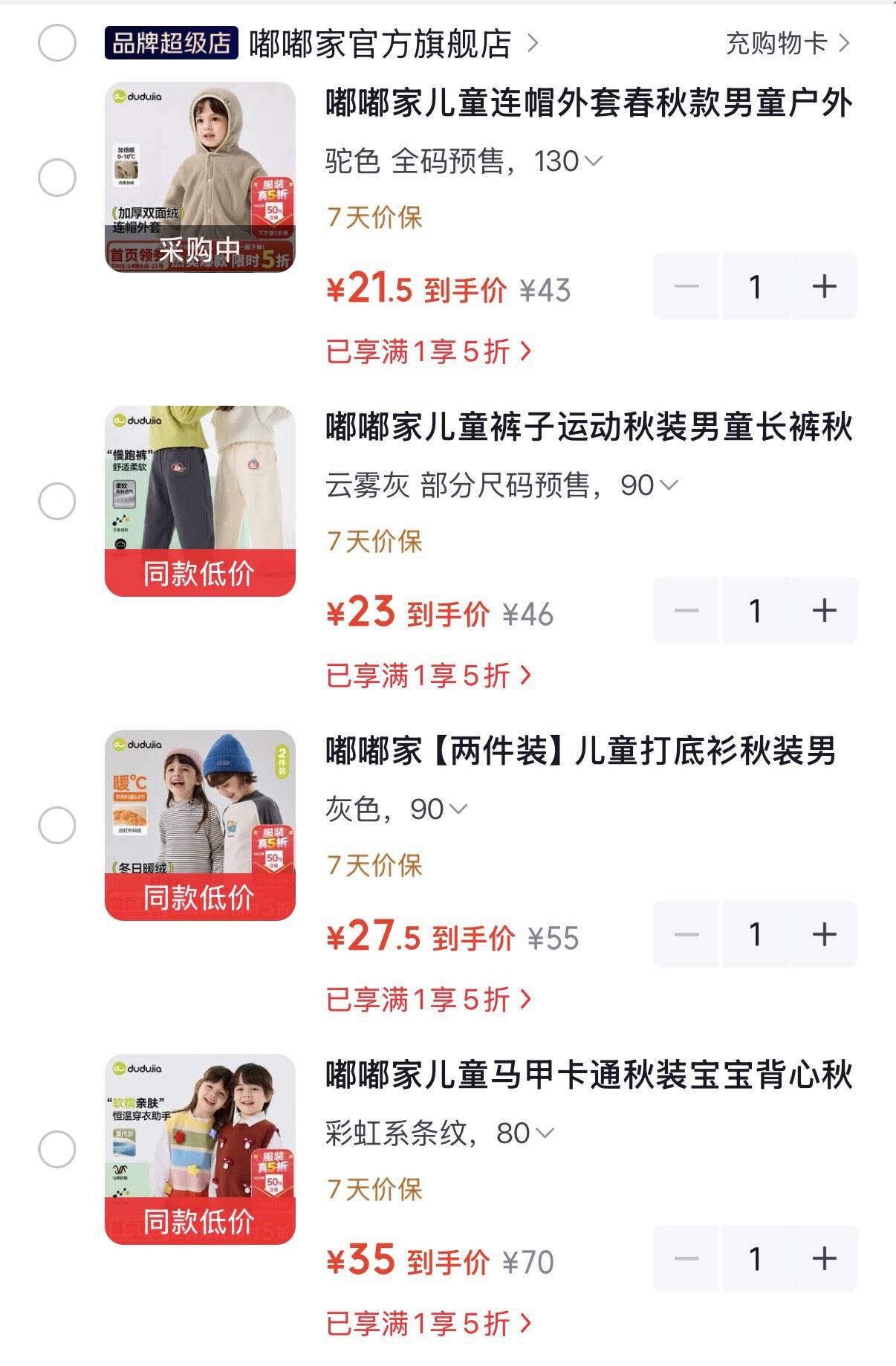Screen dimensions: 896x1366
Task: Open the vest product thumbnail
Action: point(200,1149)
